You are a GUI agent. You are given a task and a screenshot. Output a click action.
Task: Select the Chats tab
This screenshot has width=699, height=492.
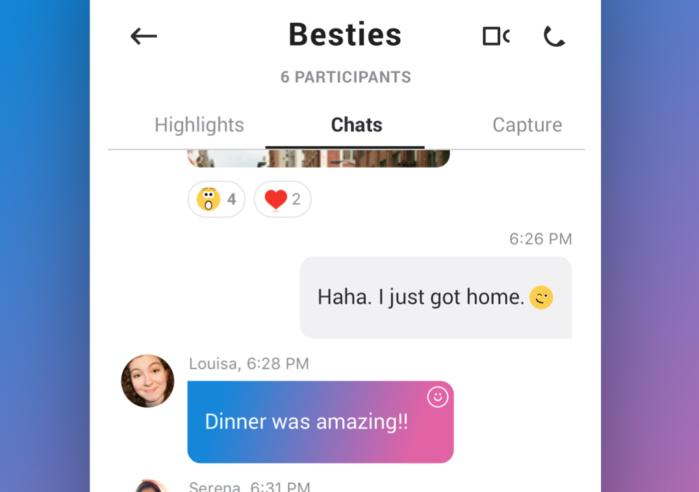356,125
